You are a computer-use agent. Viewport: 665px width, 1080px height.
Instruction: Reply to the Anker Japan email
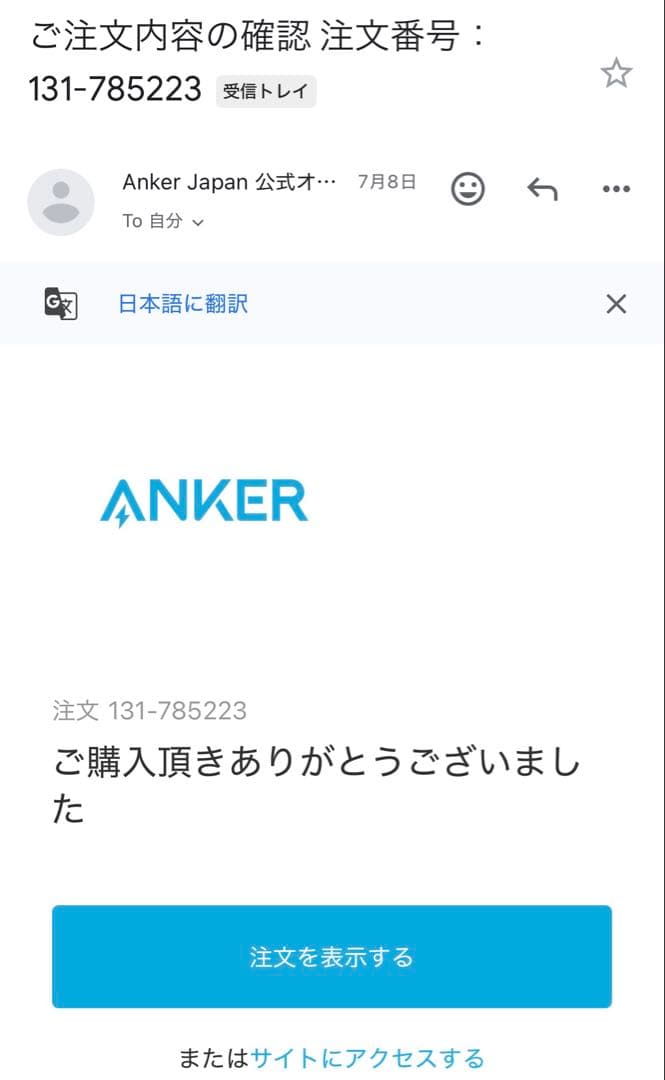tap(542, 188)
